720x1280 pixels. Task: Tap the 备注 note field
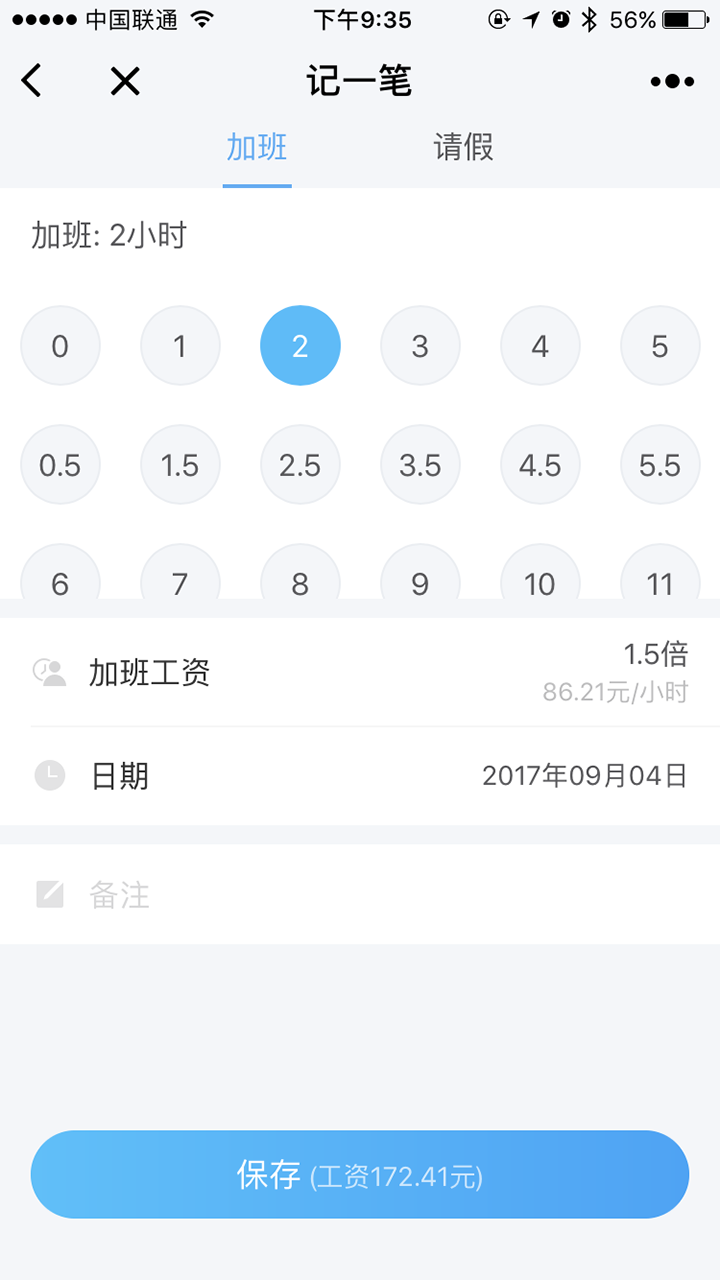click(360, 894)
